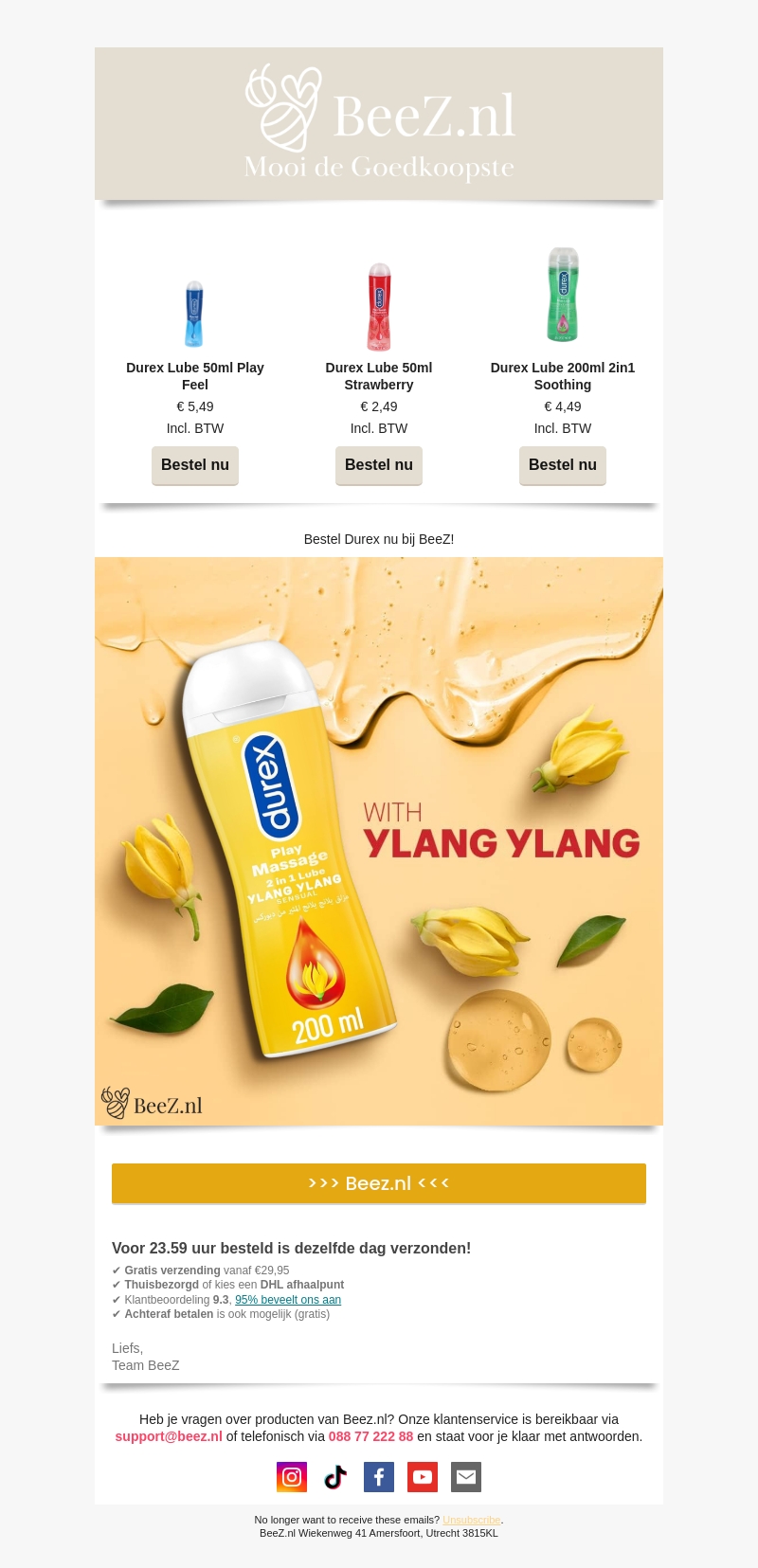
Task: Visit the shop via the >>> Beez.nl <<< button
Action: click(x=379, y=1183)
